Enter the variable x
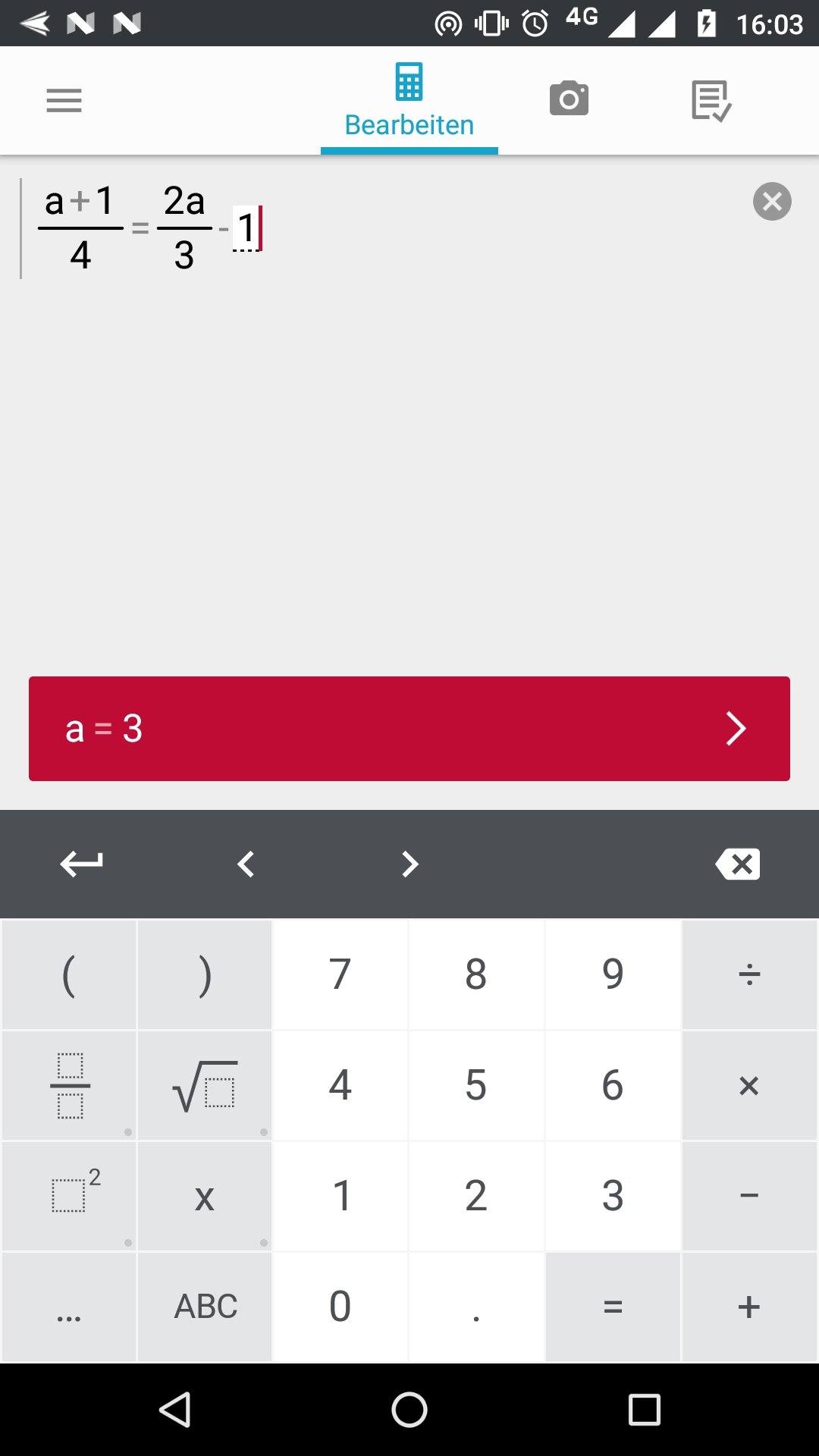The image size is (819, 1456). 205,1196
